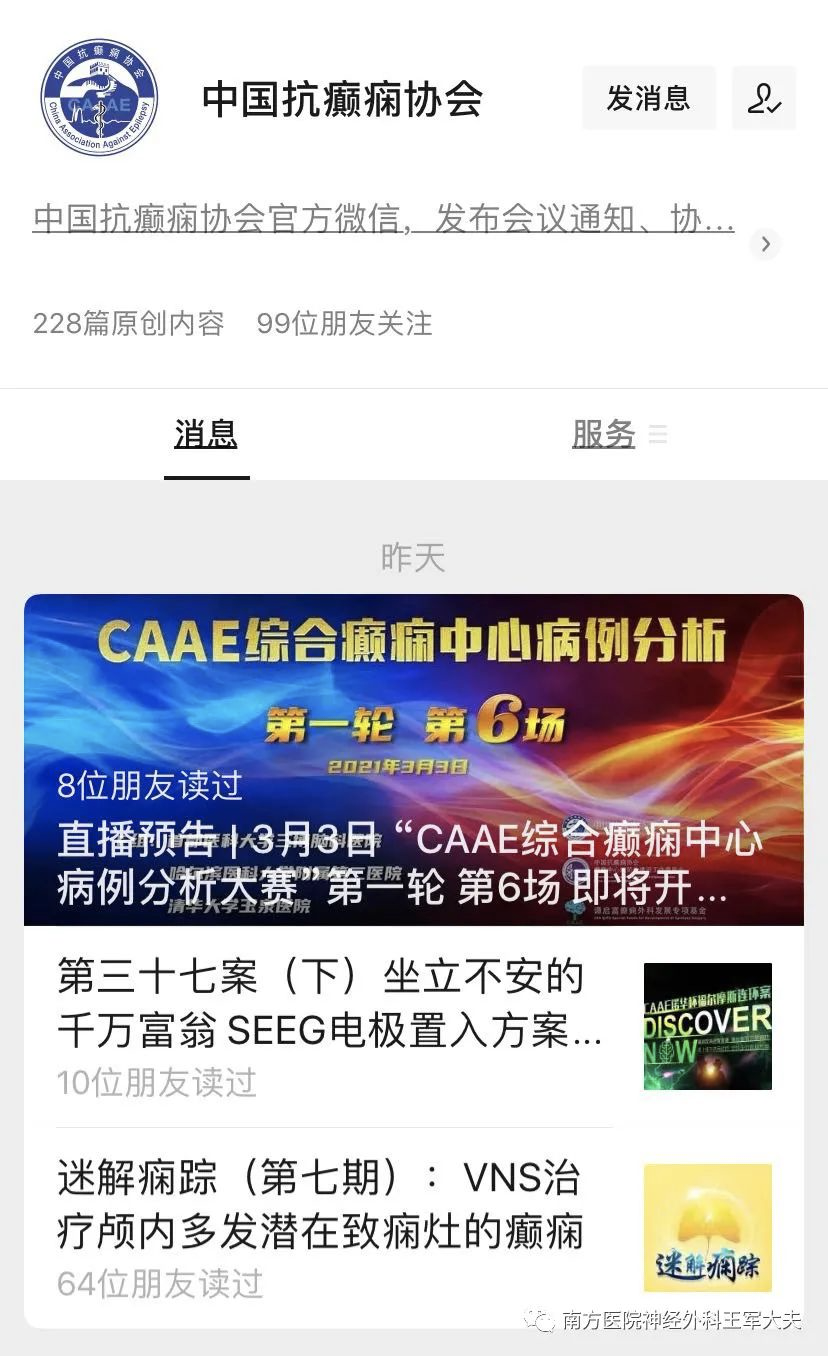Expand the account description chevron
The height and width of the screenshot is (1356, 828).
coord(765,243)
